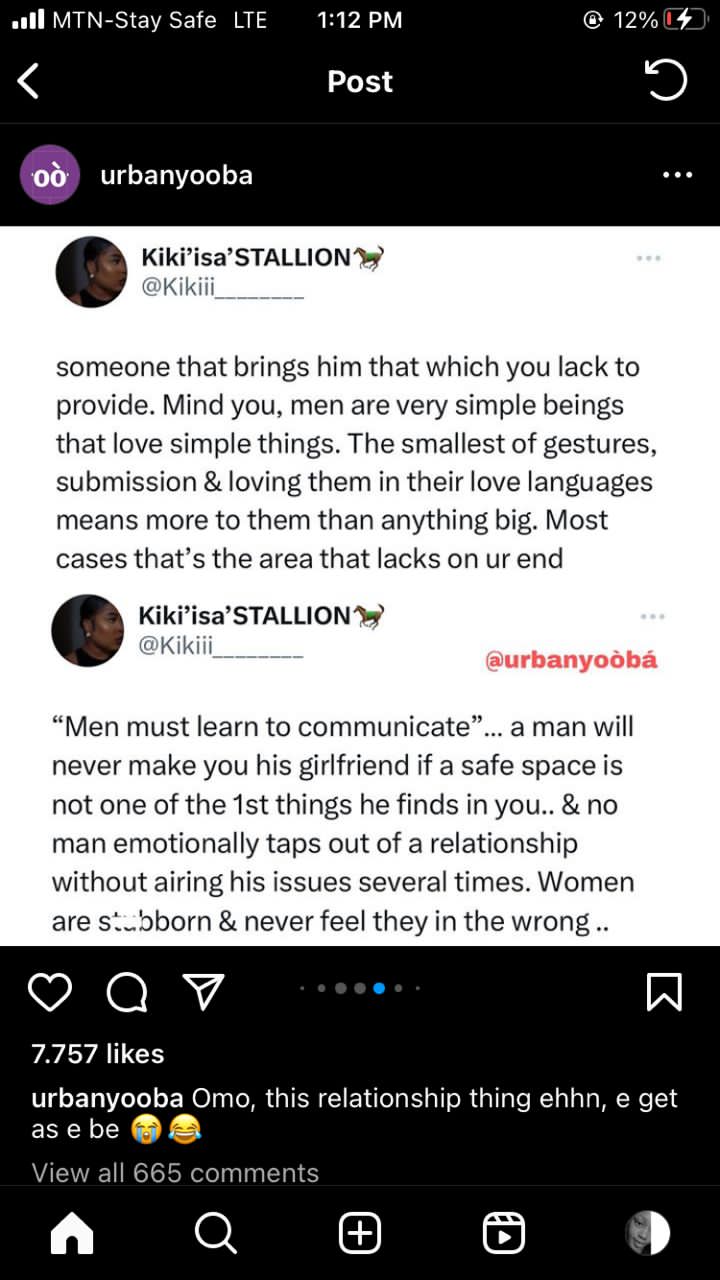Image resolution: width=720 pixels, height=1280 pixels.
Task: View all 665 comments
Action: pos(175,1172)
